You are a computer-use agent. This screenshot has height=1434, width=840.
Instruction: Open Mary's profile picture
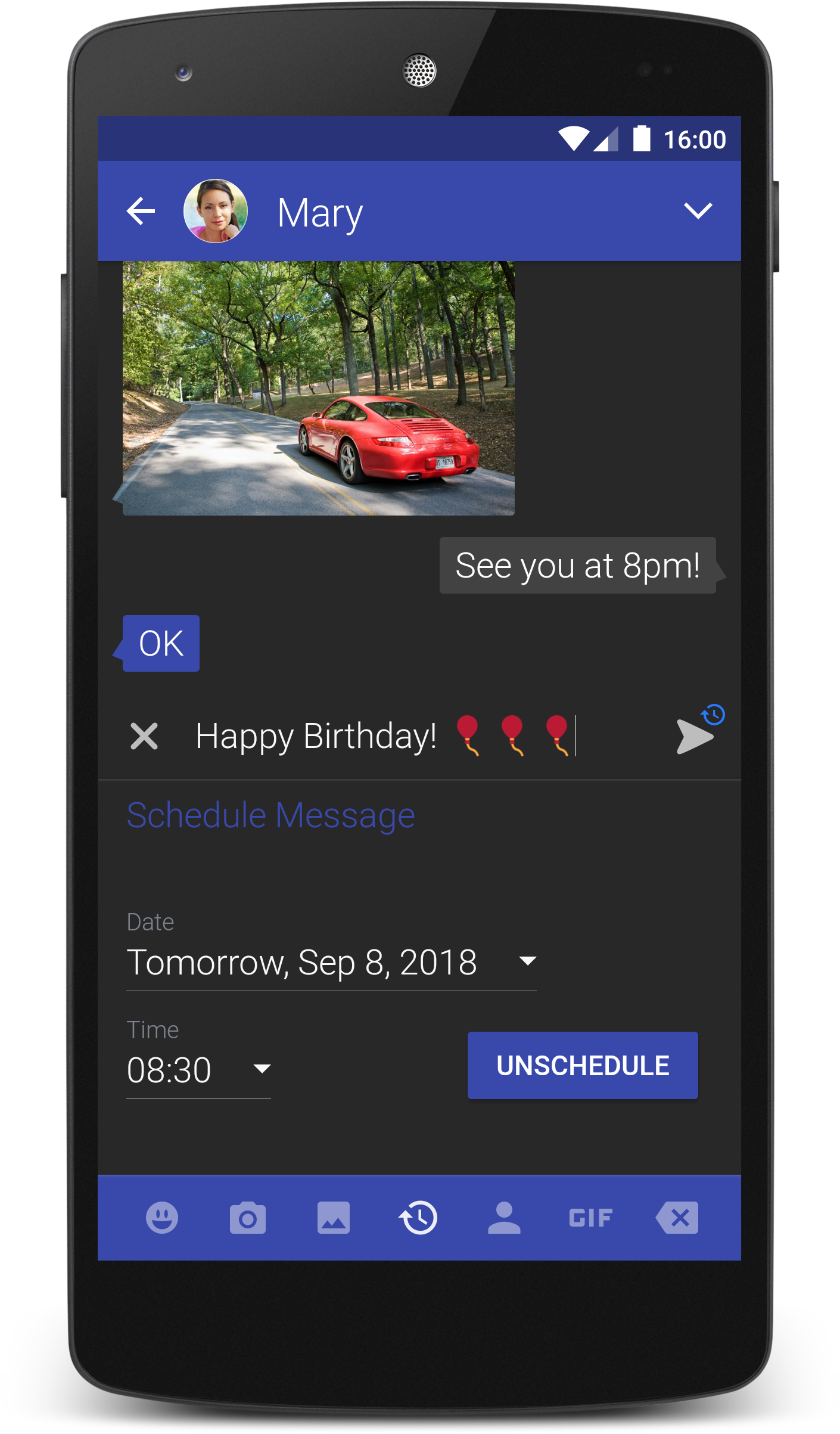[216, 211]
